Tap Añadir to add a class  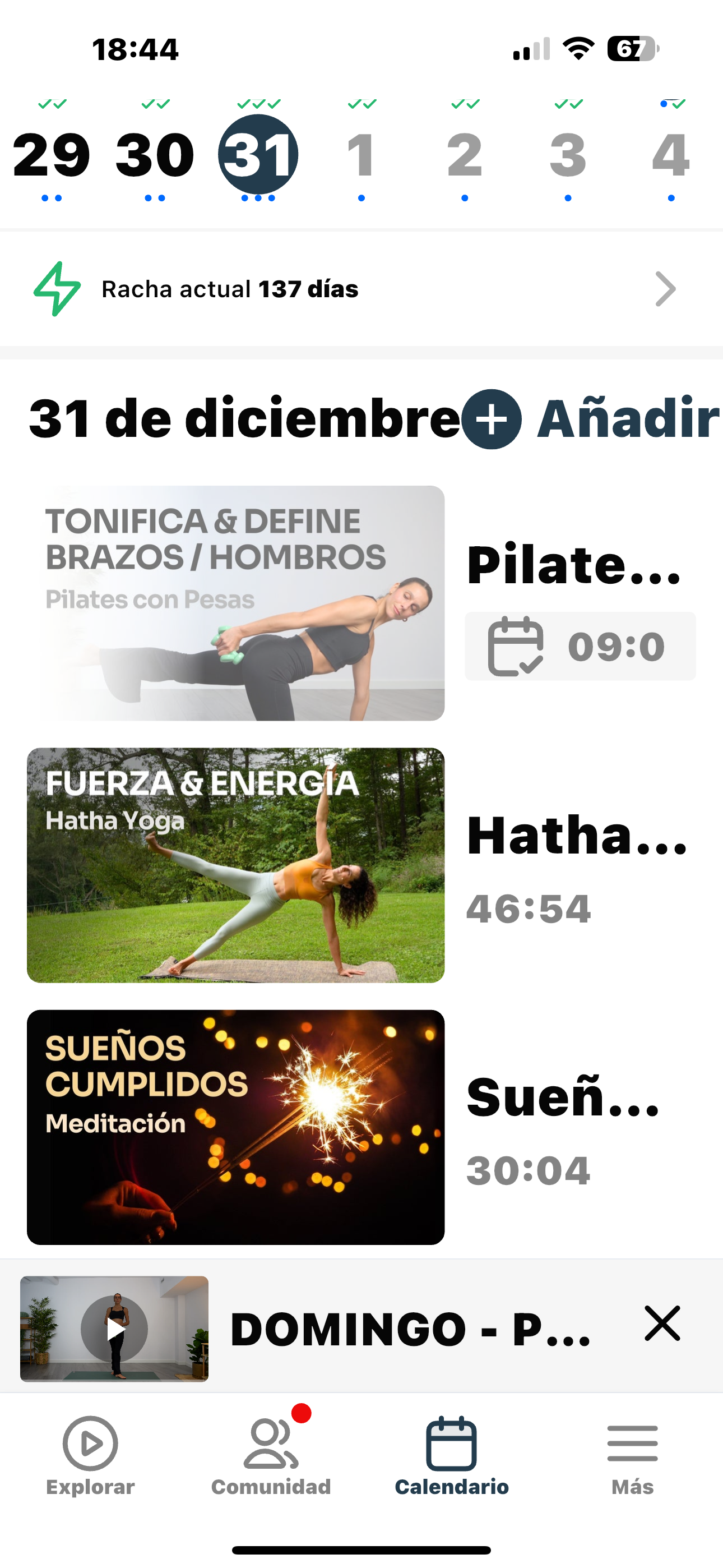pos(590,419)
